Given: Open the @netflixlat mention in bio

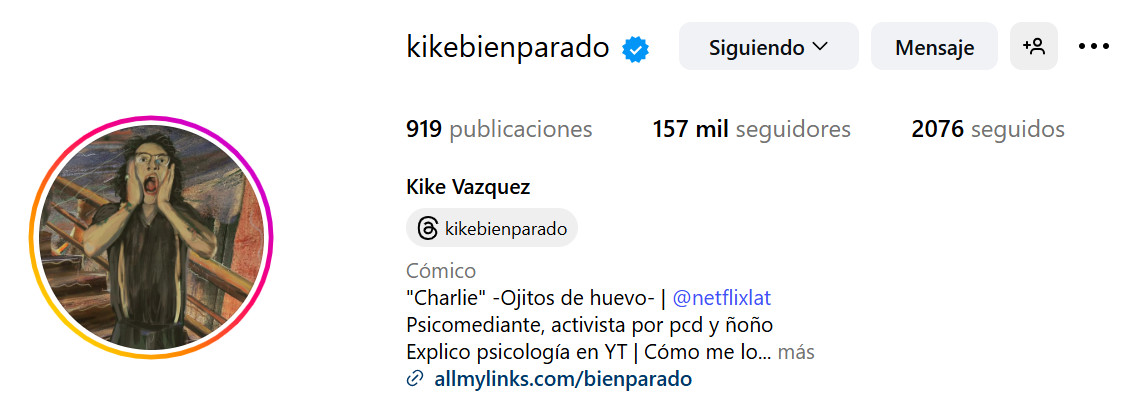Looking at the screenshot, I should coord(721,298).
